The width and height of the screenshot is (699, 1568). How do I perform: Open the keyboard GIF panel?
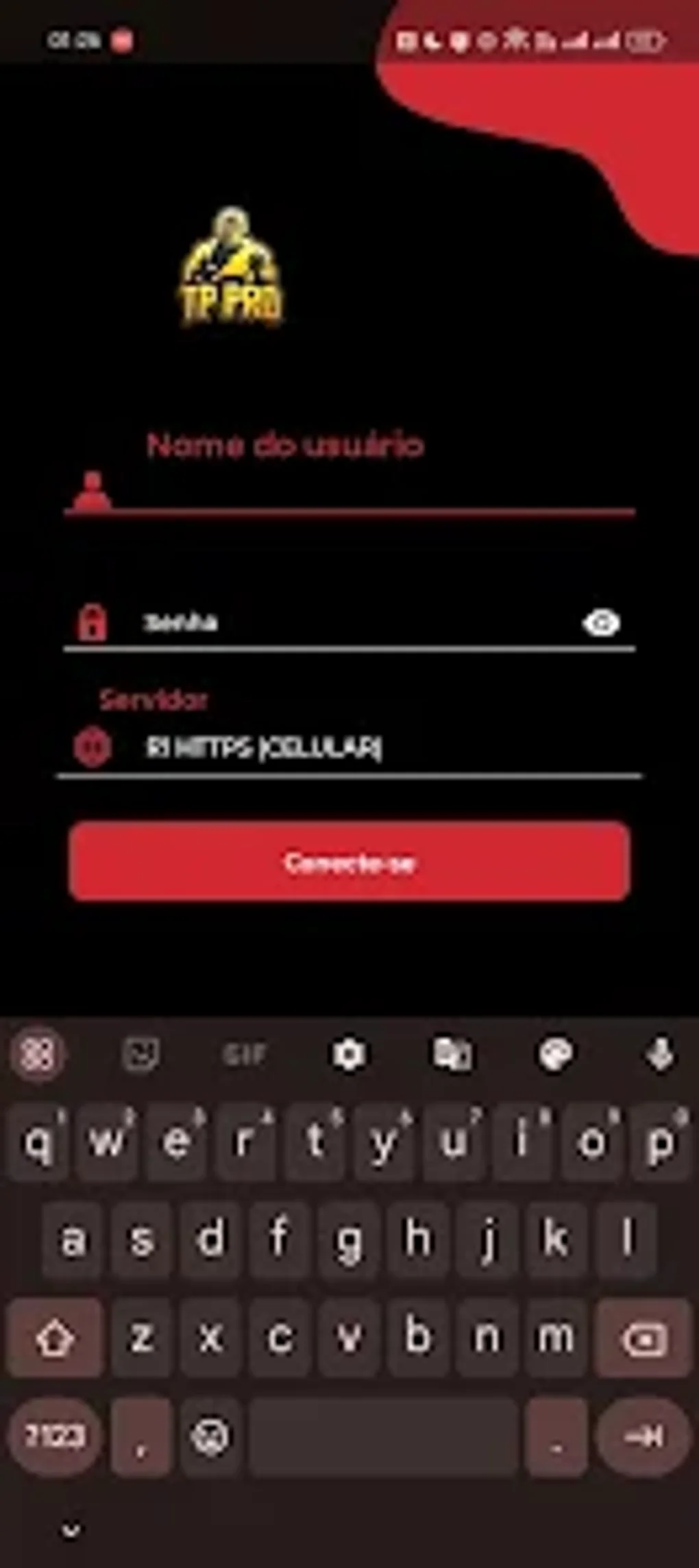tap(245, 1054)
